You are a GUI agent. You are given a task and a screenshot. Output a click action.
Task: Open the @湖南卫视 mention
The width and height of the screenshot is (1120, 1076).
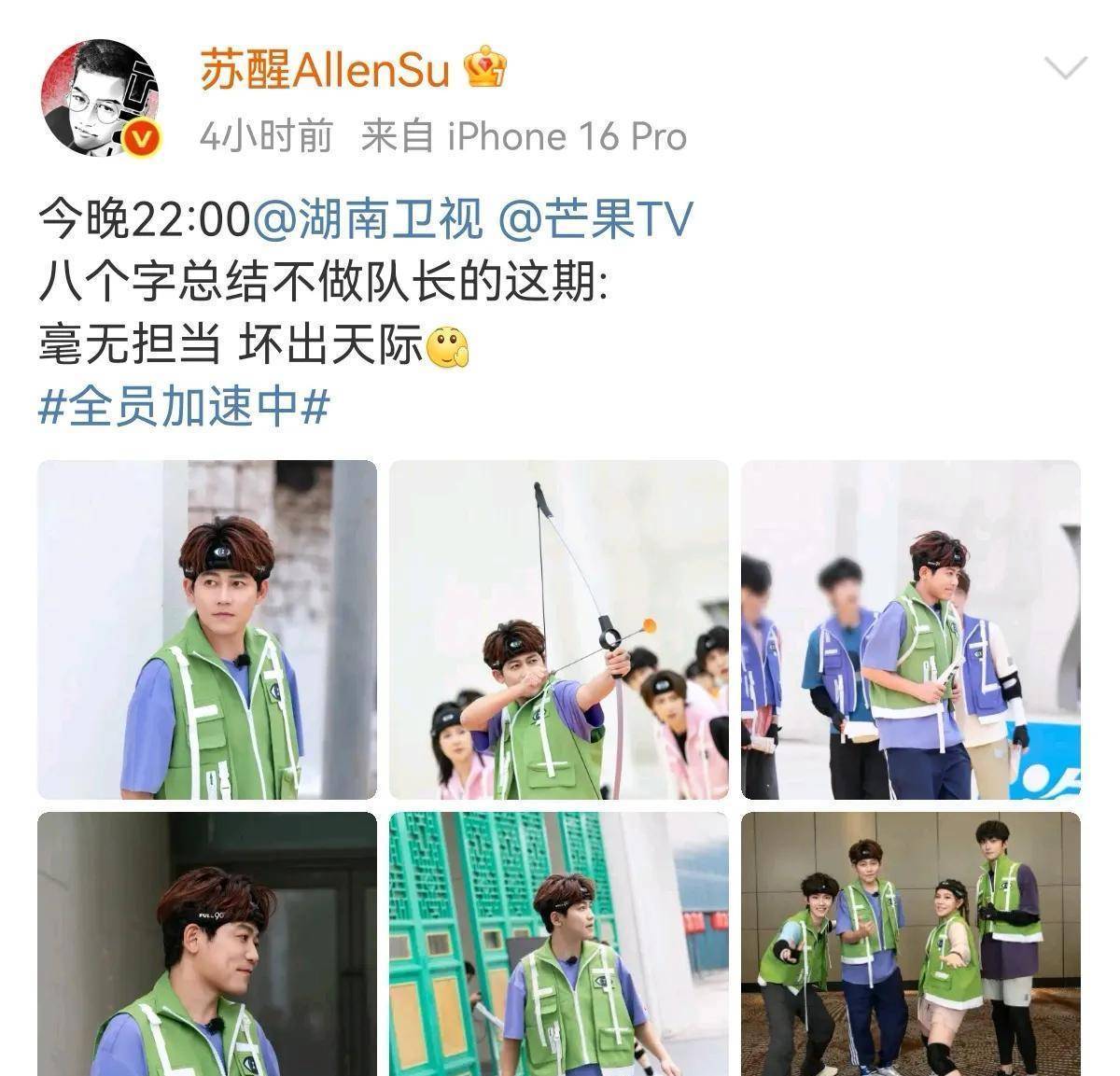click(x=369, y=220)
